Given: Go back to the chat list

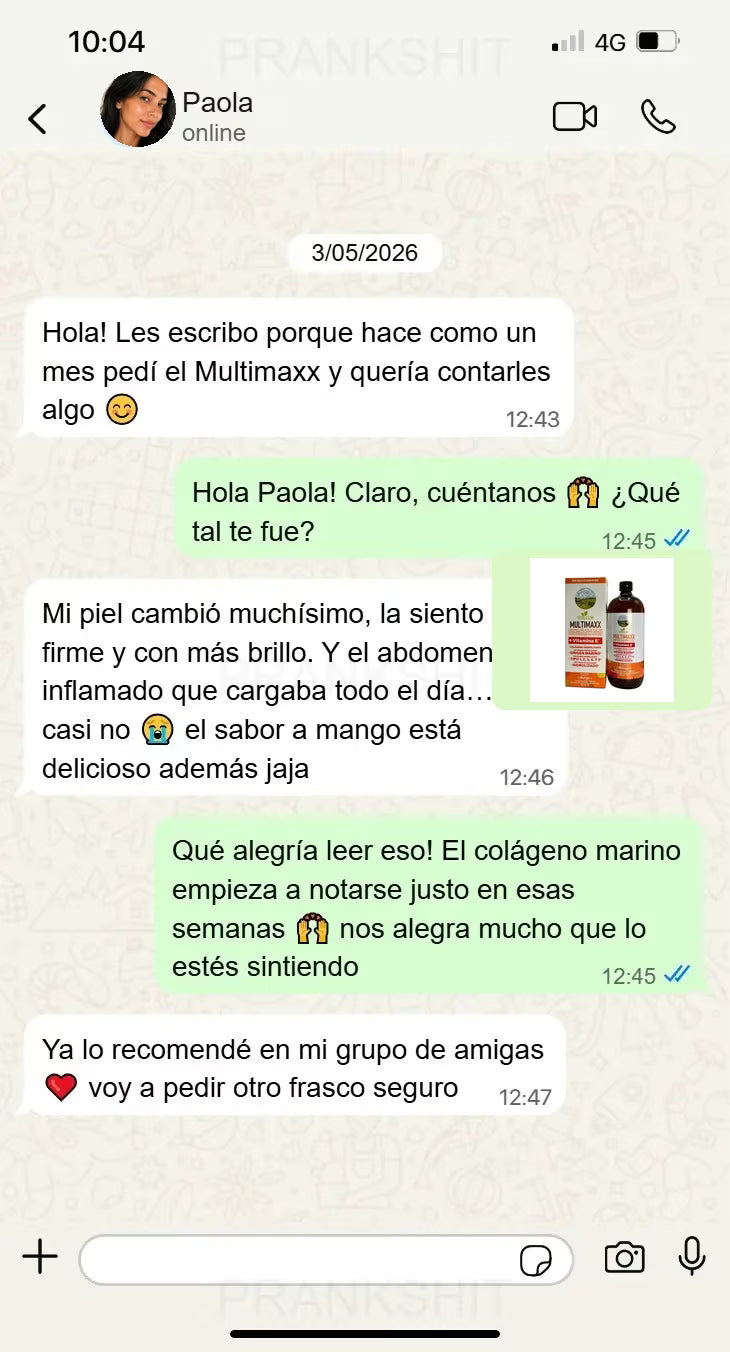Looking at the screenshot, I should [37, 119].
